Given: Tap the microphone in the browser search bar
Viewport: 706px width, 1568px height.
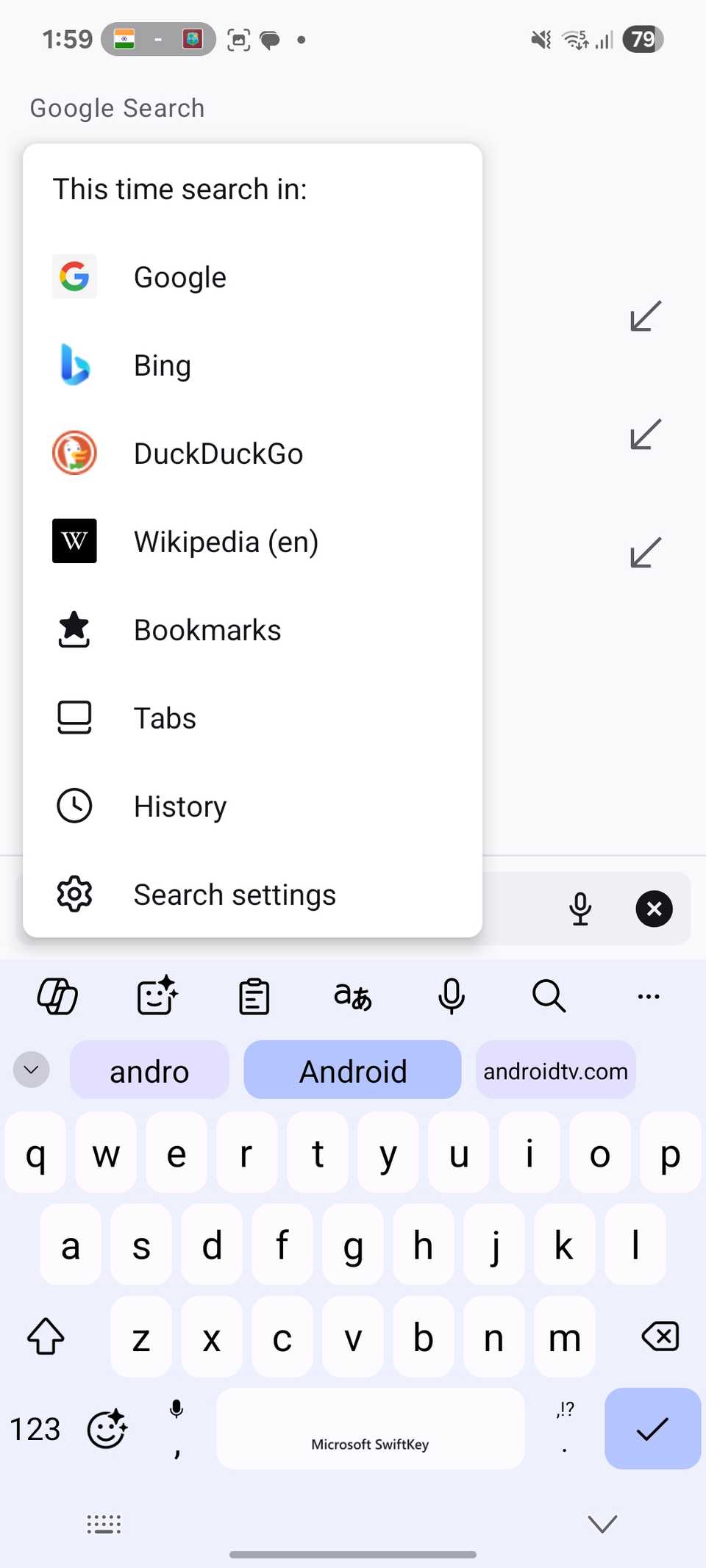Looking at the screenshot, I should coord(580,909).
